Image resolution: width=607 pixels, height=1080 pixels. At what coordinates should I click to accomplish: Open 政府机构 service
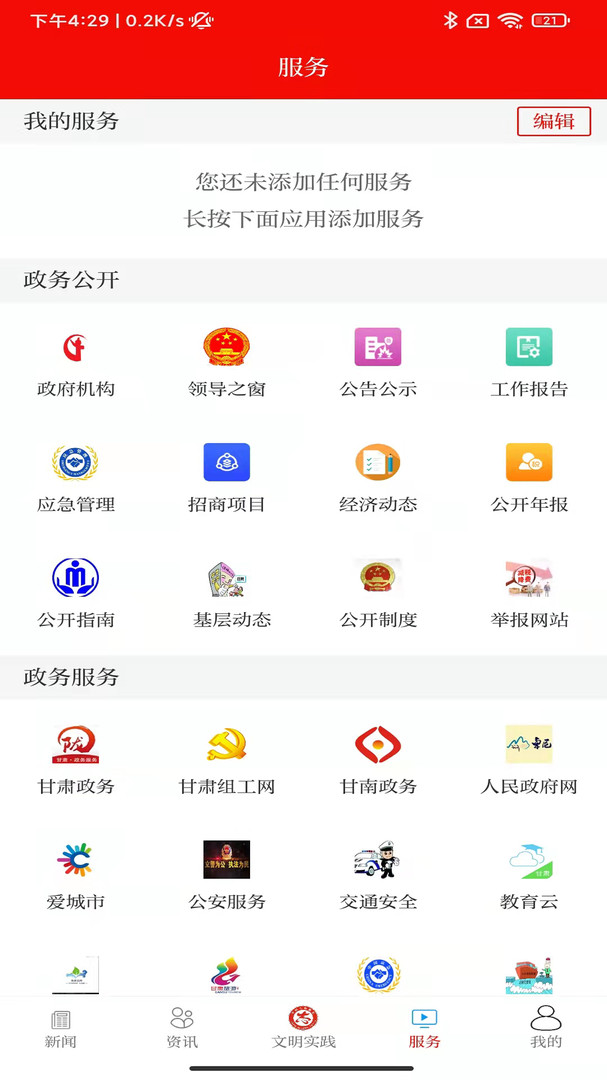[76, 361]
